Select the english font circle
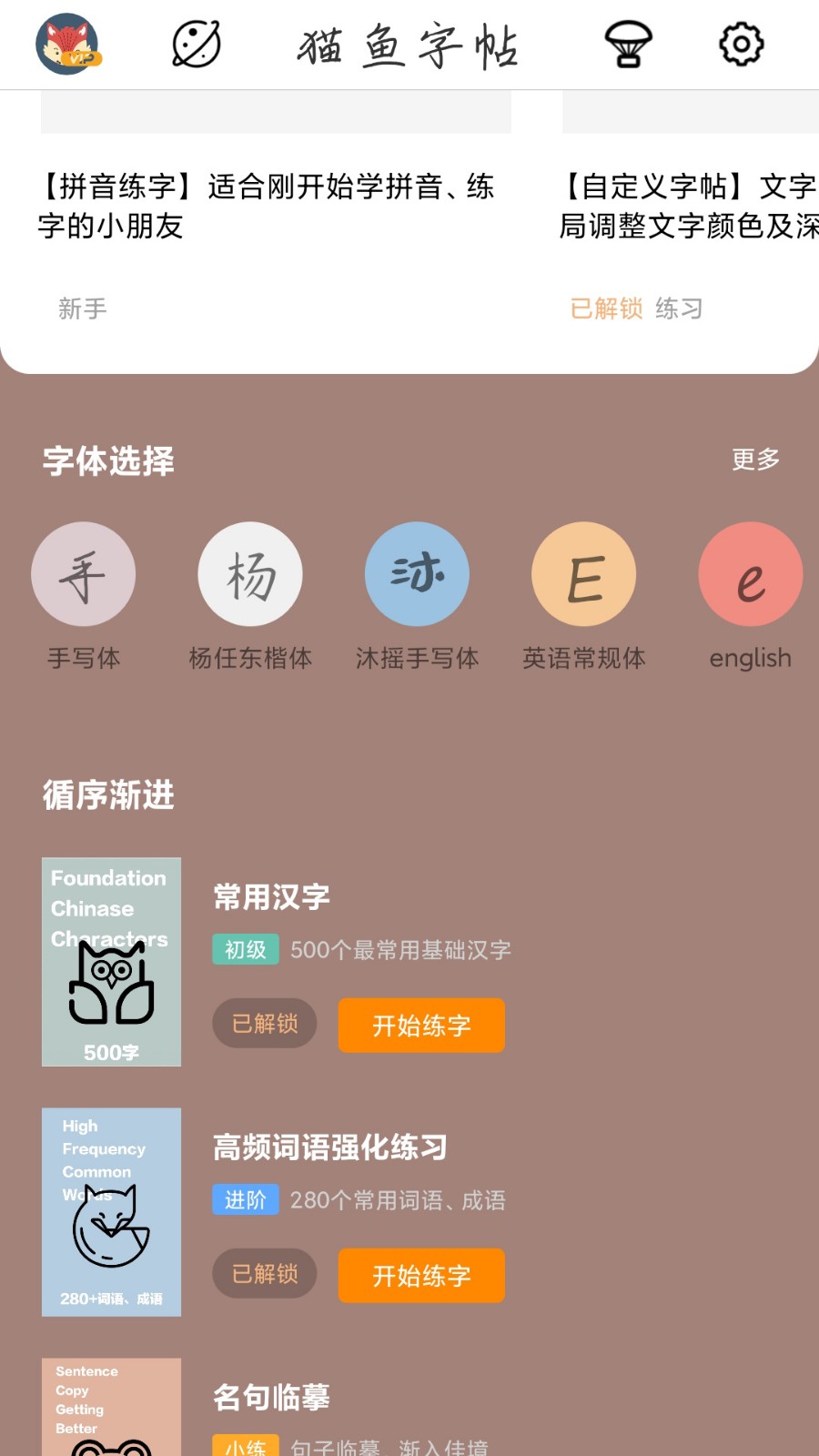The width and height of the screenshot is (819, 1456). tap(750, 573)
